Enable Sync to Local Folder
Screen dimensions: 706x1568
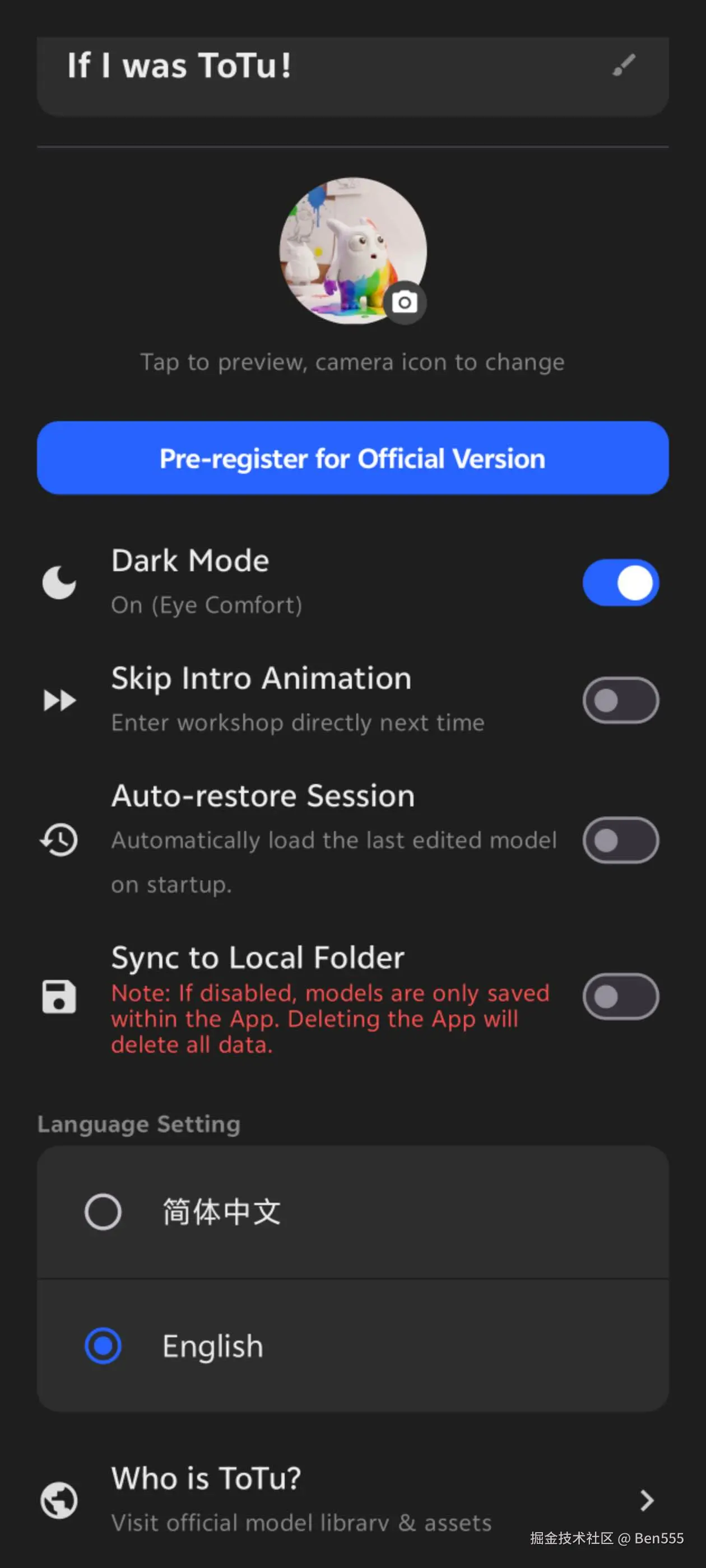pos(620,996)
